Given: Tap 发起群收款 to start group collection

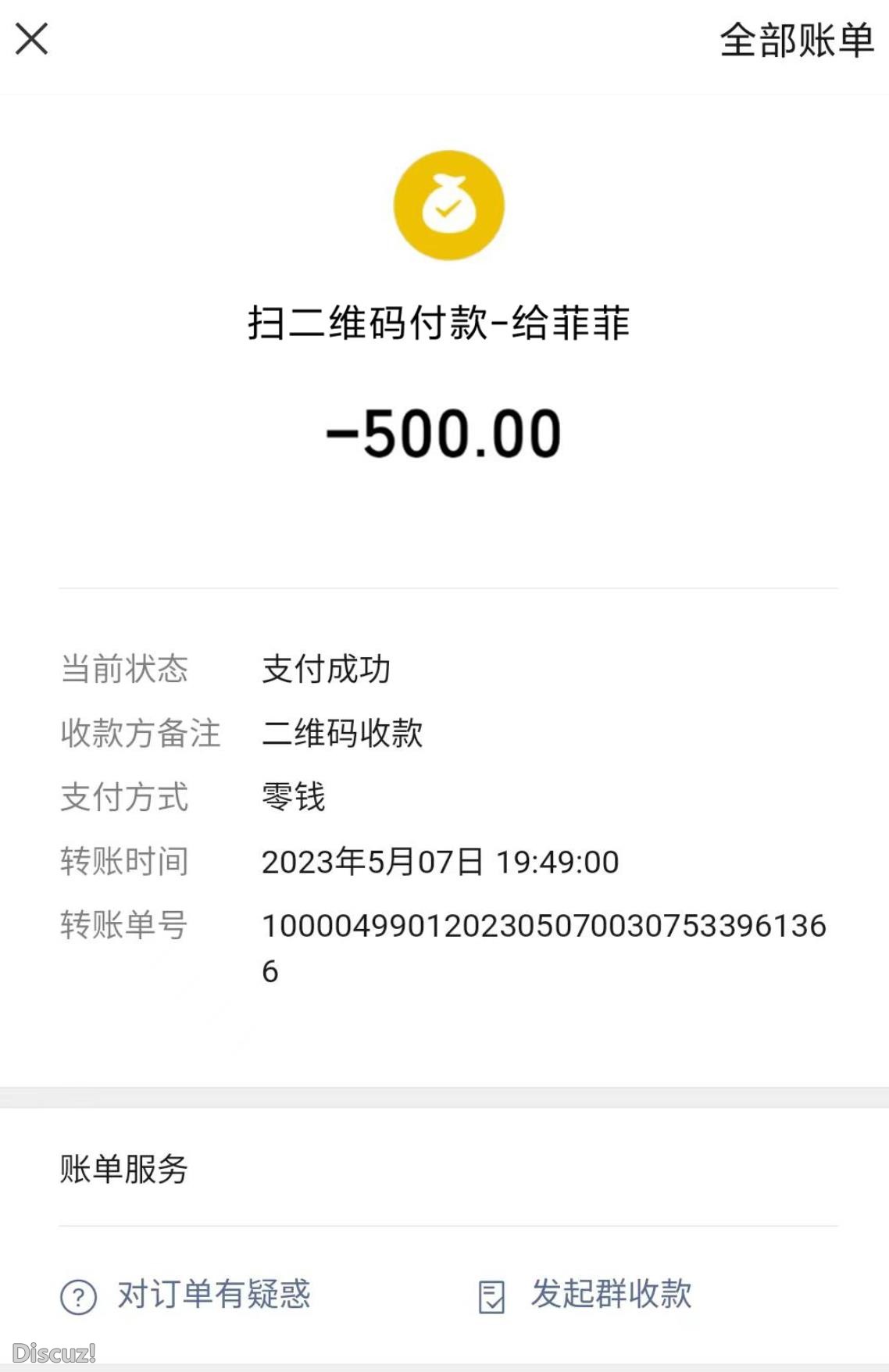Looking at the screenshot, I should coord(612,1295).
